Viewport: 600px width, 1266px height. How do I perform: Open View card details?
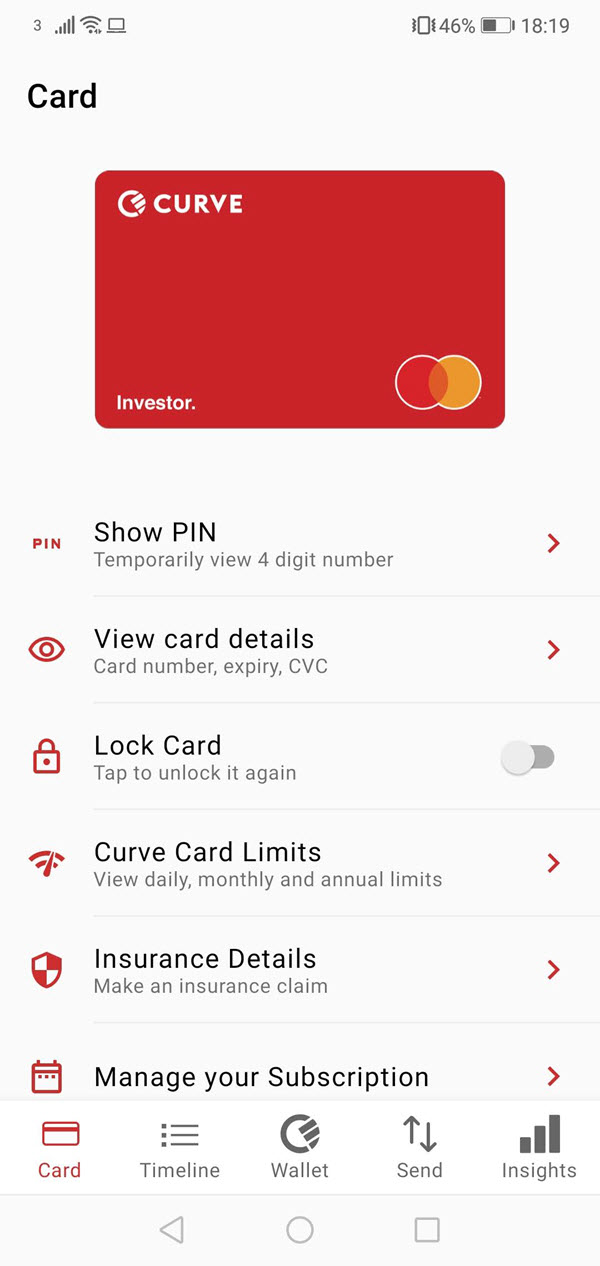click(x=300, y=650)
